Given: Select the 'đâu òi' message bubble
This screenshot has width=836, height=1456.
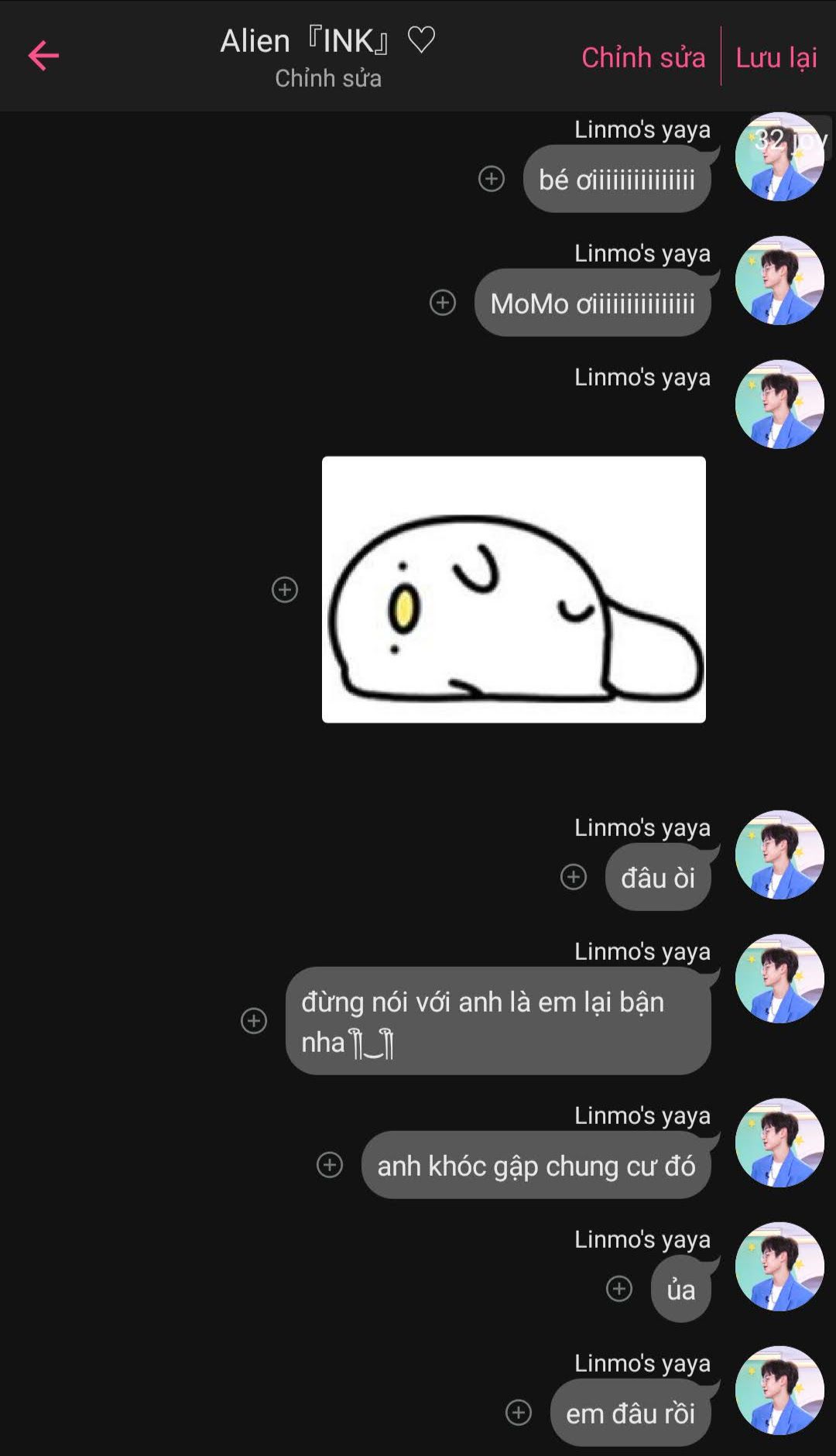Looking at the screenshot, I should pos(658,878).
